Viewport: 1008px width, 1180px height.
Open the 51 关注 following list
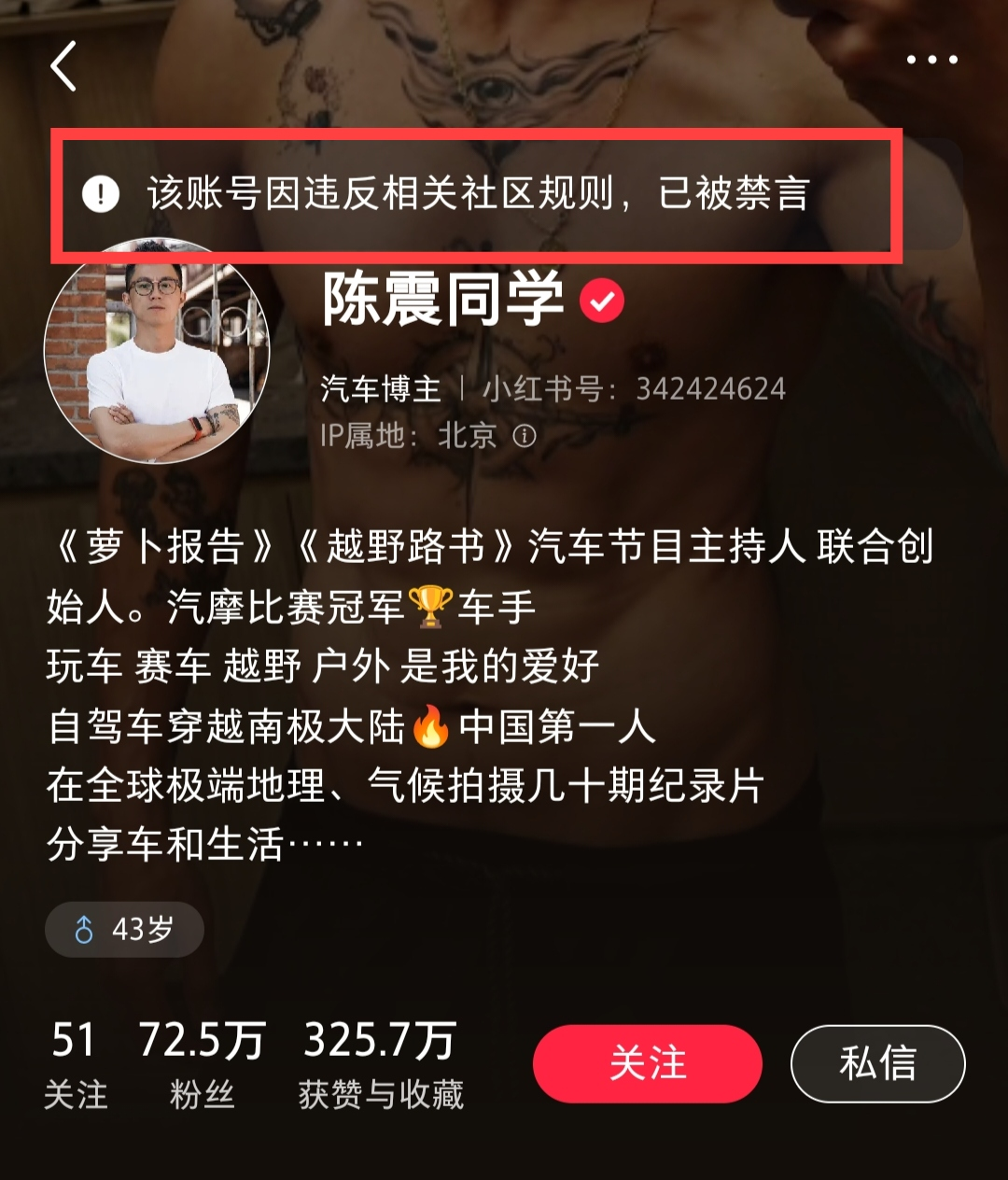point(75,1064)
